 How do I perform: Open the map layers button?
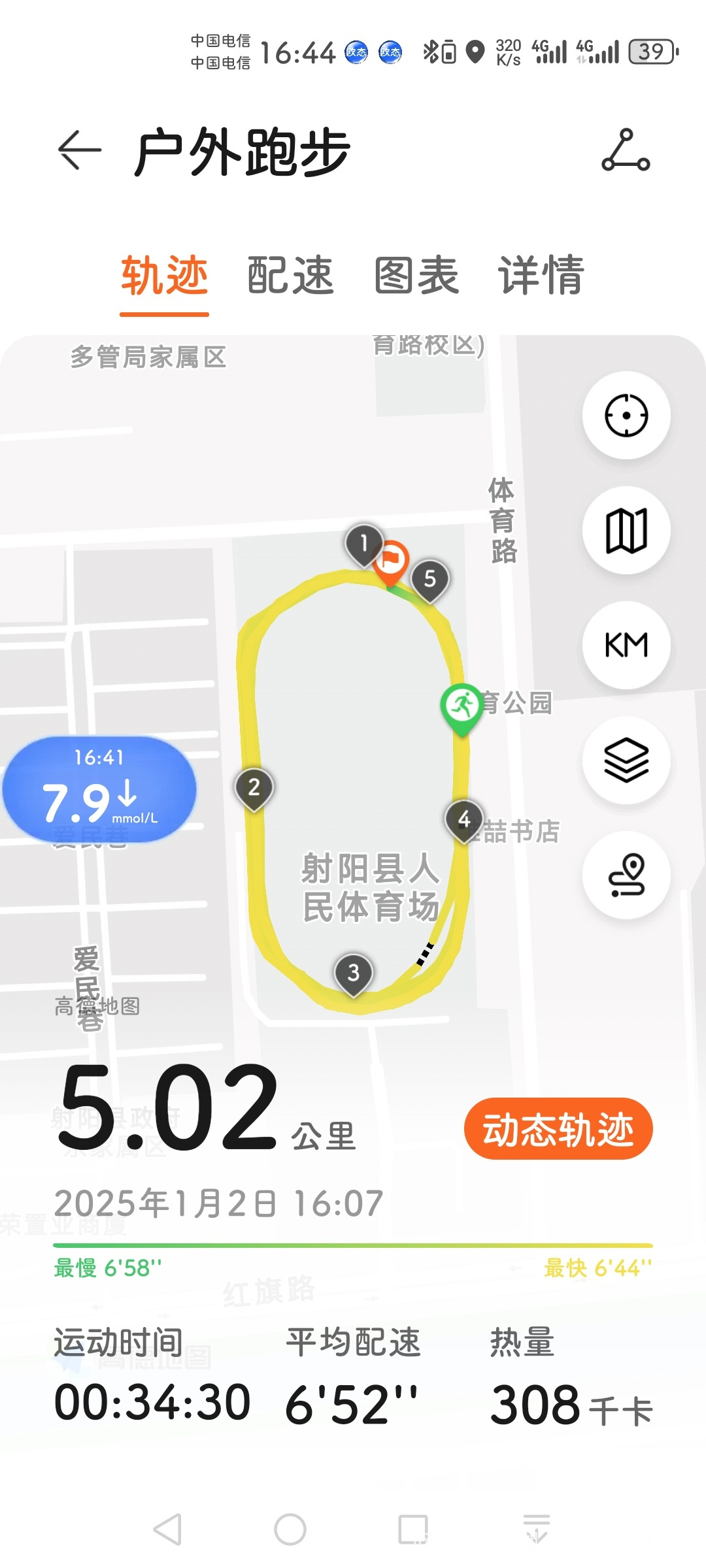tap(626, 760)
